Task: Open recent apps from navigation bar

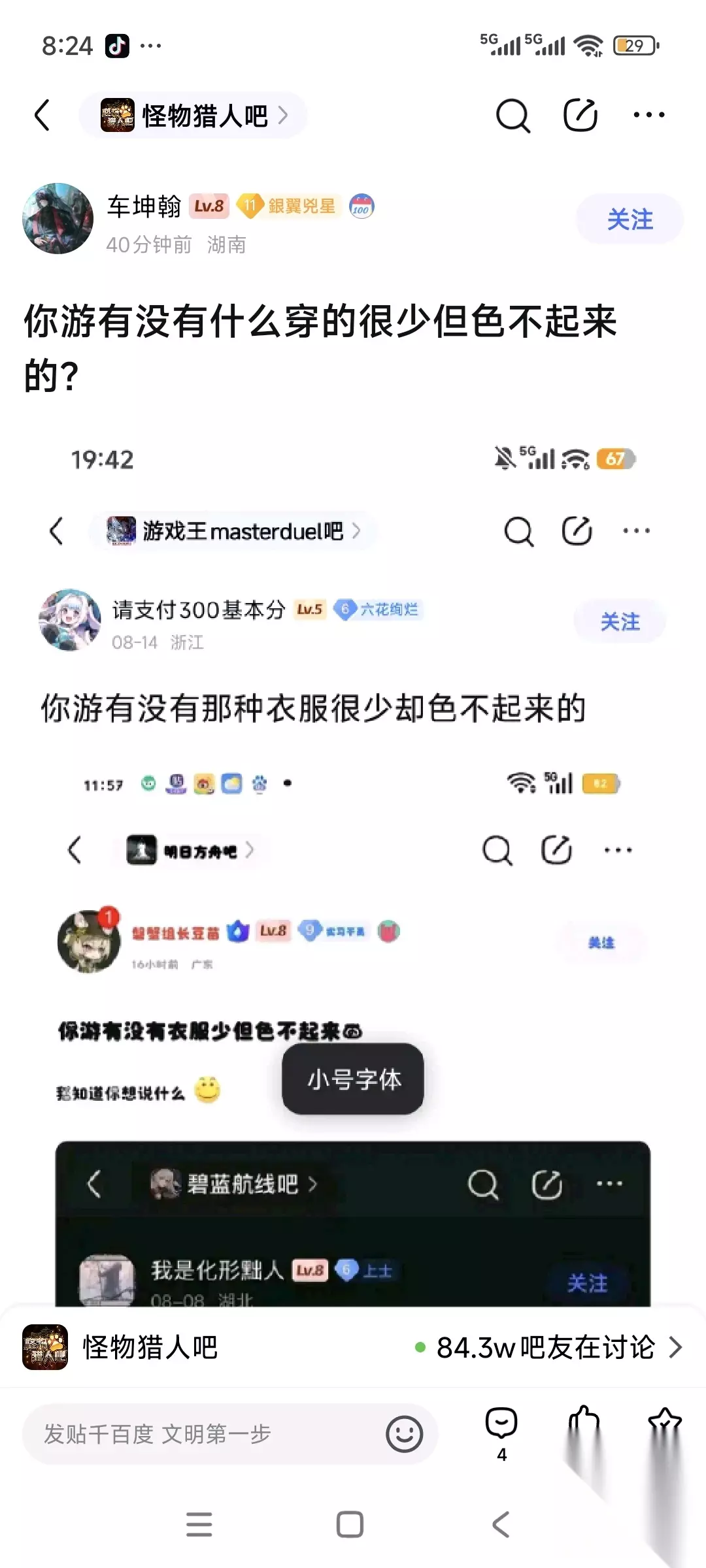Action: [x=199, y=1524]
